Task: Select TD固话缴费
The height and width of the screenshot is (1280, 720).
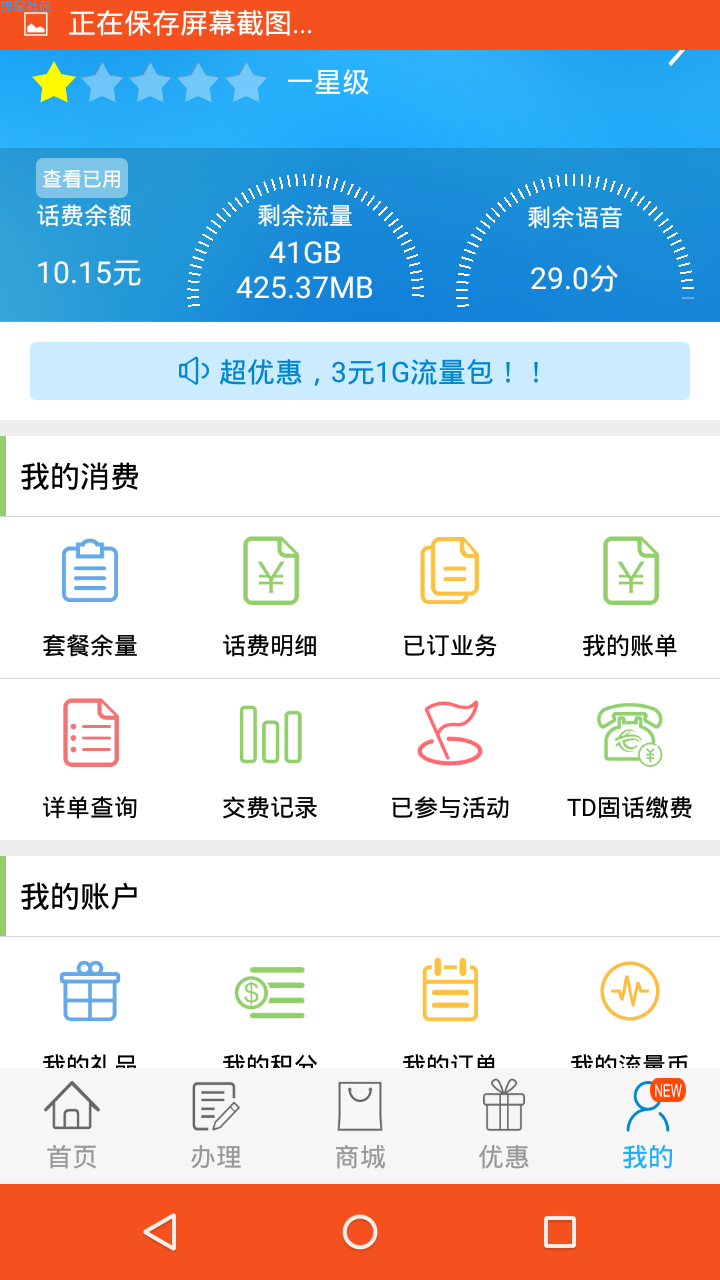Action: (x=630, y=760)
